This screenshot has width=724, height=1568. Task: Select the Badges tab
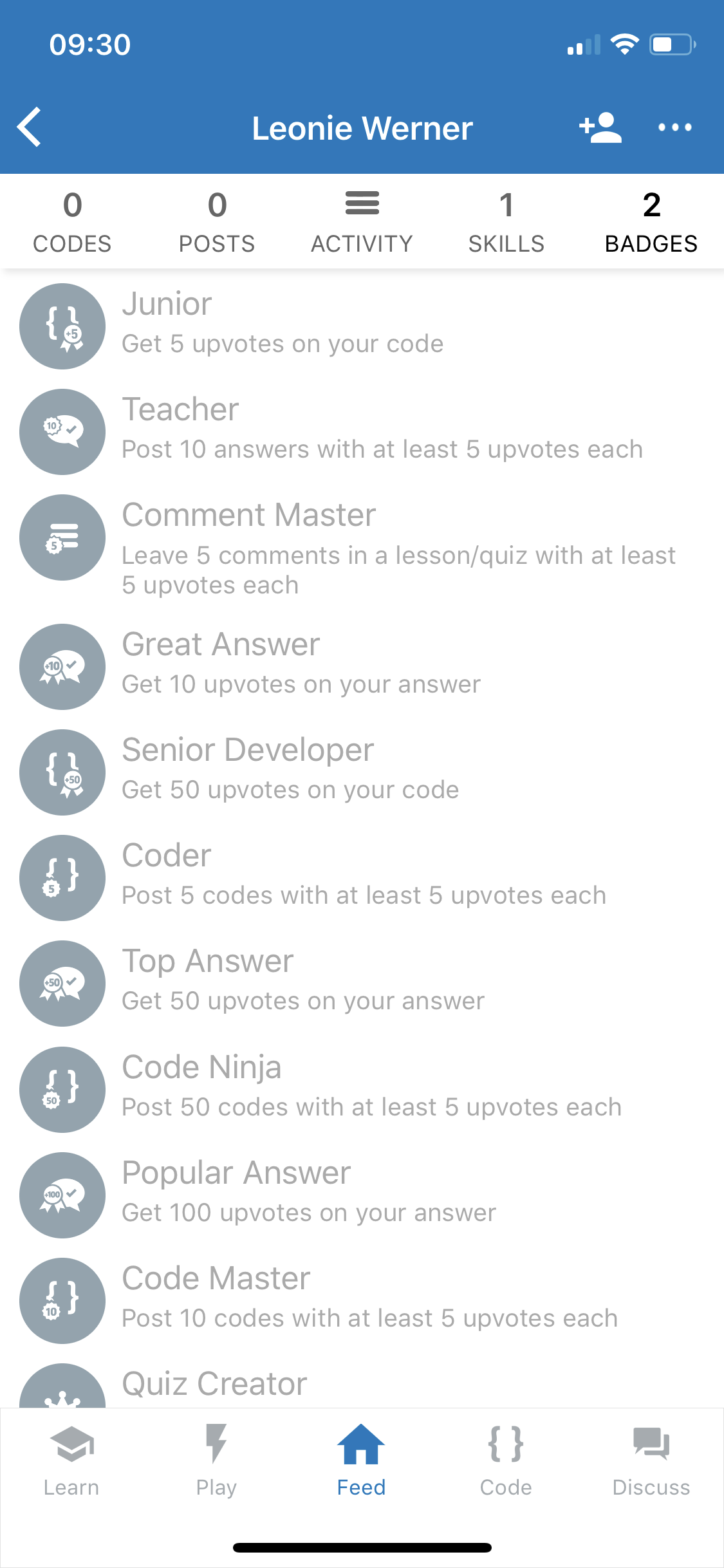click(x=651, y=222)
